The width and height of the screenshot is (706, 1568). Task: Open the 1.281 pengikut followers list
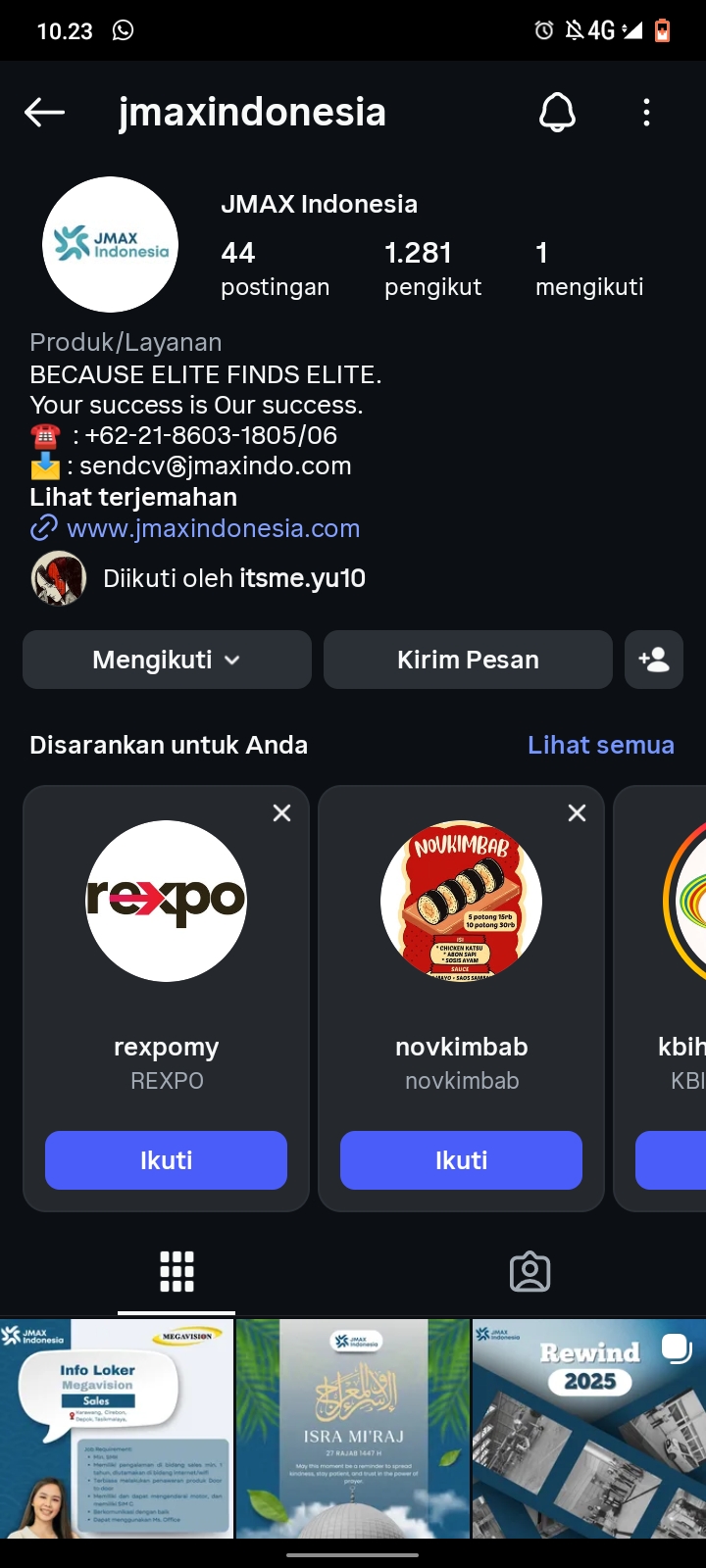point(432,269)
